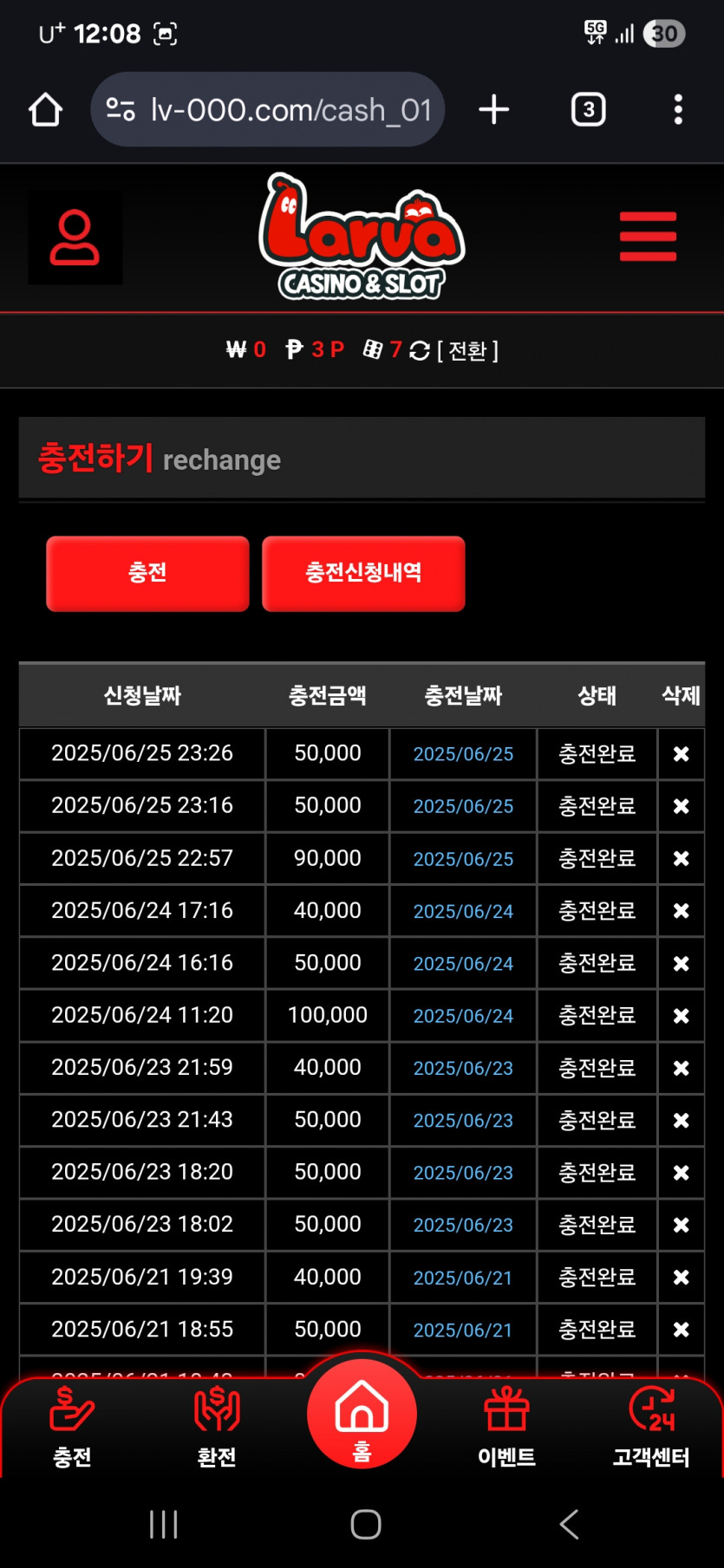Open a new browser tab
This screenshot has height=1568, width=724.
tap(493, 110)
